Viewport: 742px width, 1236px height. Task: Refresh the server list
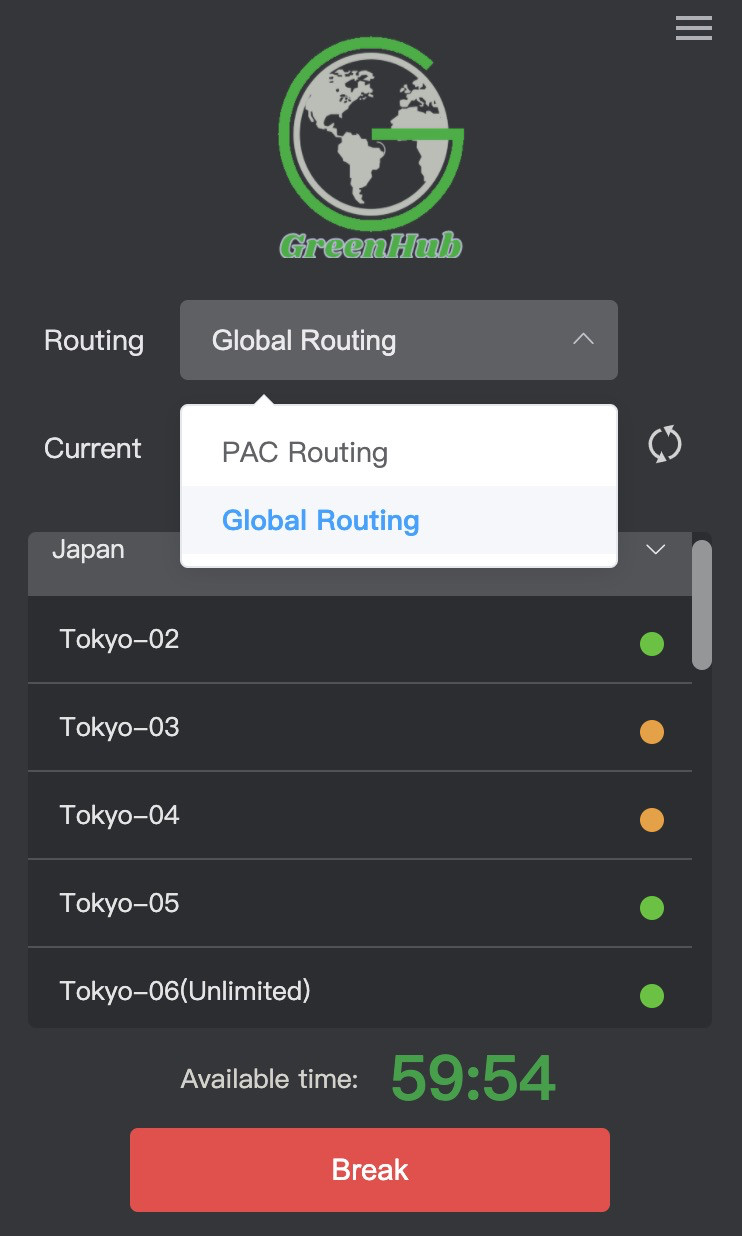(x=663, y=443)
